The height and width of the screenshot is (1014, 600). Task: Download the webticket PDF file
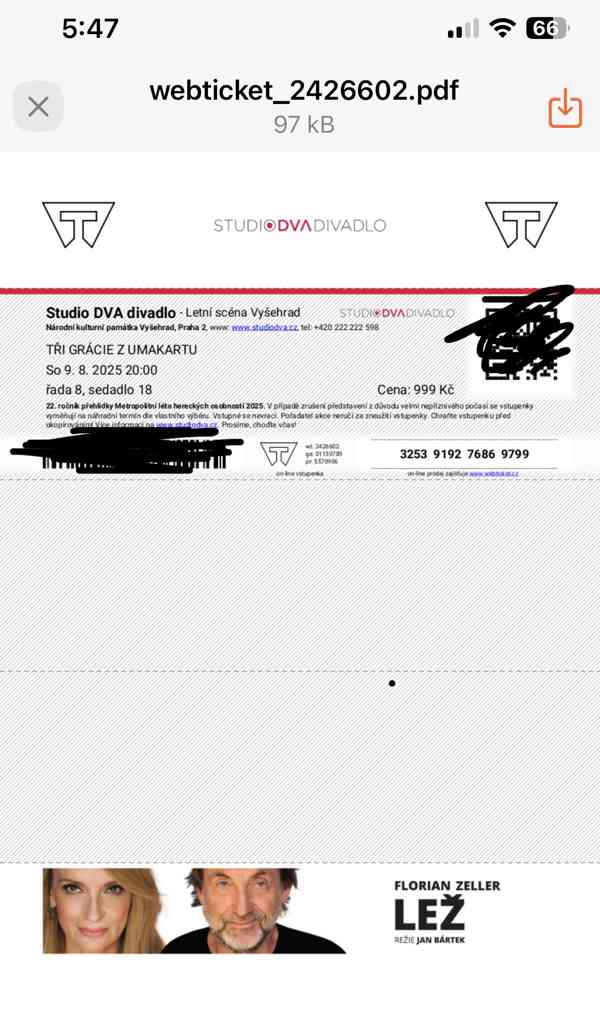(565, 108)
